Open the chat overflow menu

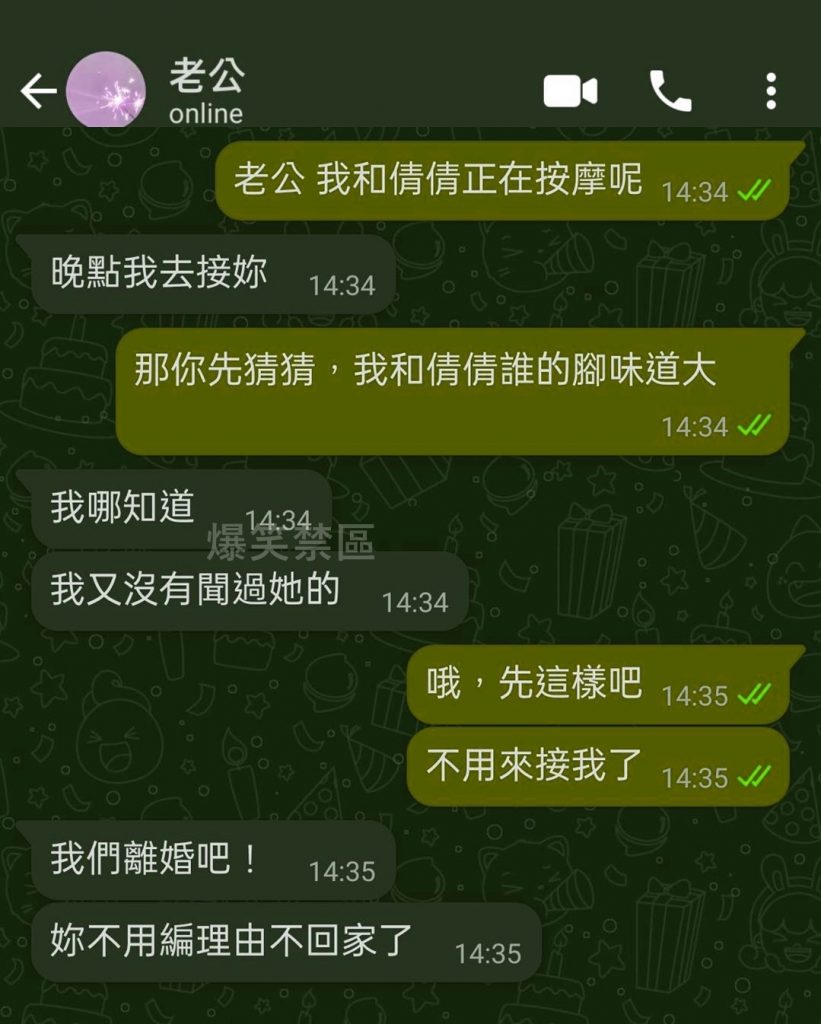(x=770, y=92)
